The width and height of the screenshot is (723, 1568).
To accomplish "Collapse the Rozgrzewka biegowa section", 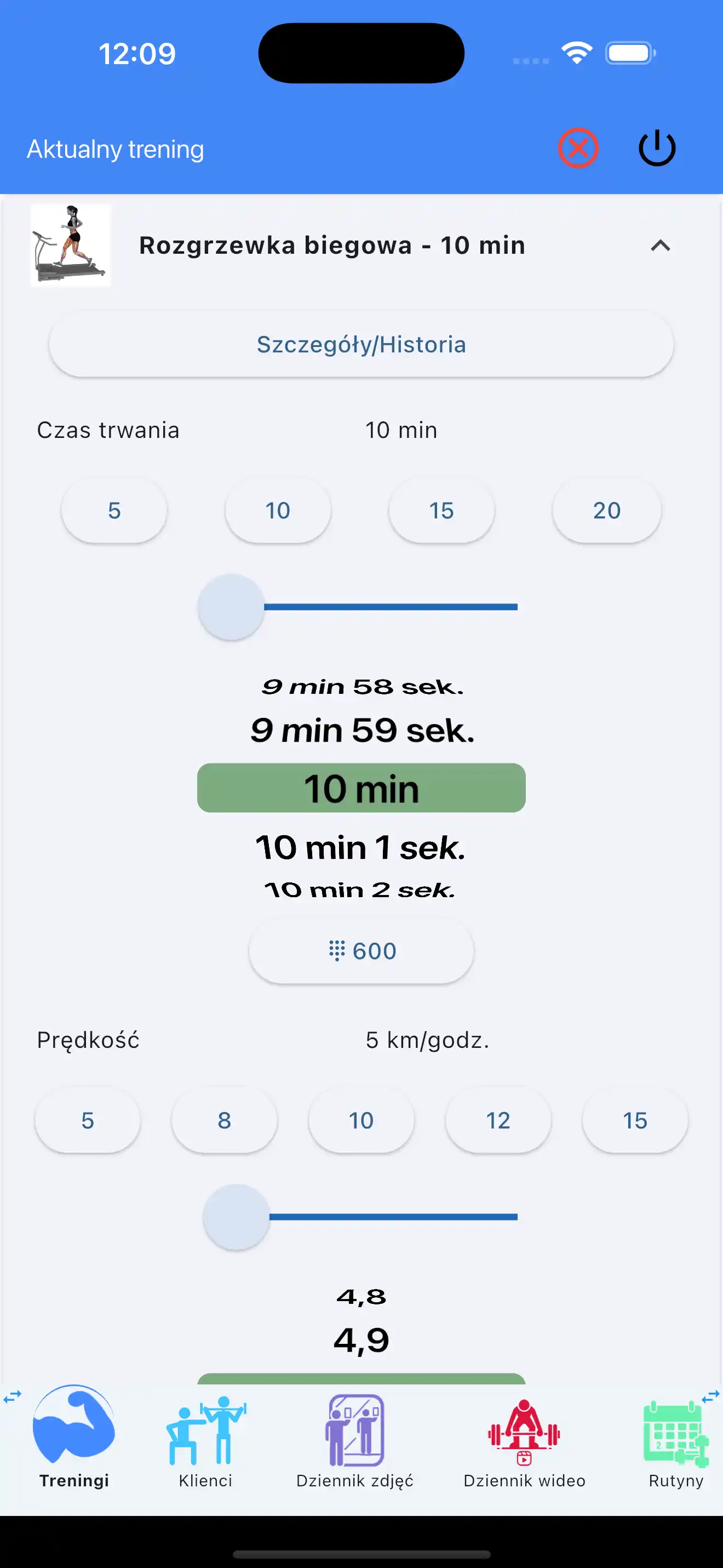I will point(661,246).
